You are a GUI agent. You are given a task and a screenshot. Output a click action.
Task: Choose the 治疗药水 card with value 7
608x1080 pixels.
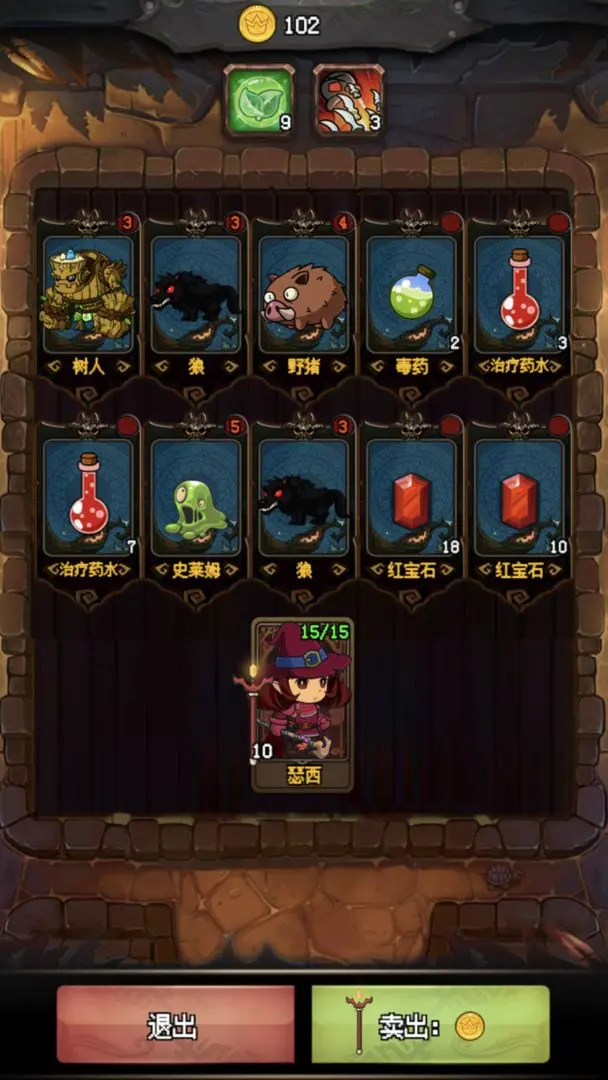[88, 498]
